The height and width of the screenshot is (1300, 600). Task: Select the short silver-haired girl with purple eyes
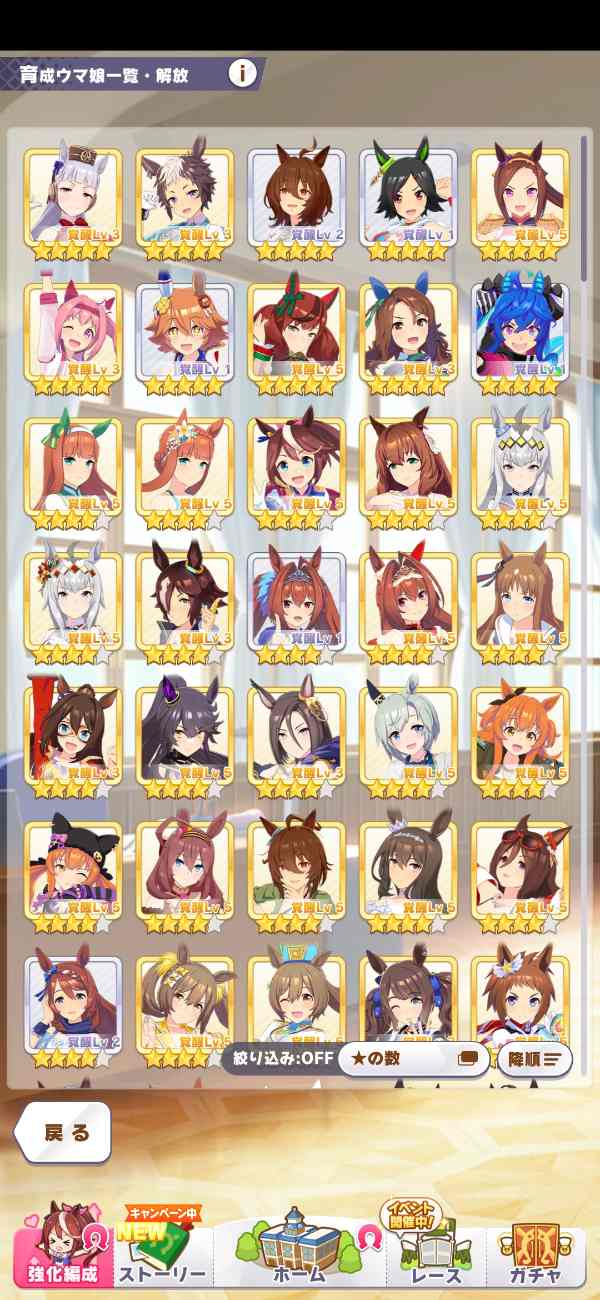(408, 736)
